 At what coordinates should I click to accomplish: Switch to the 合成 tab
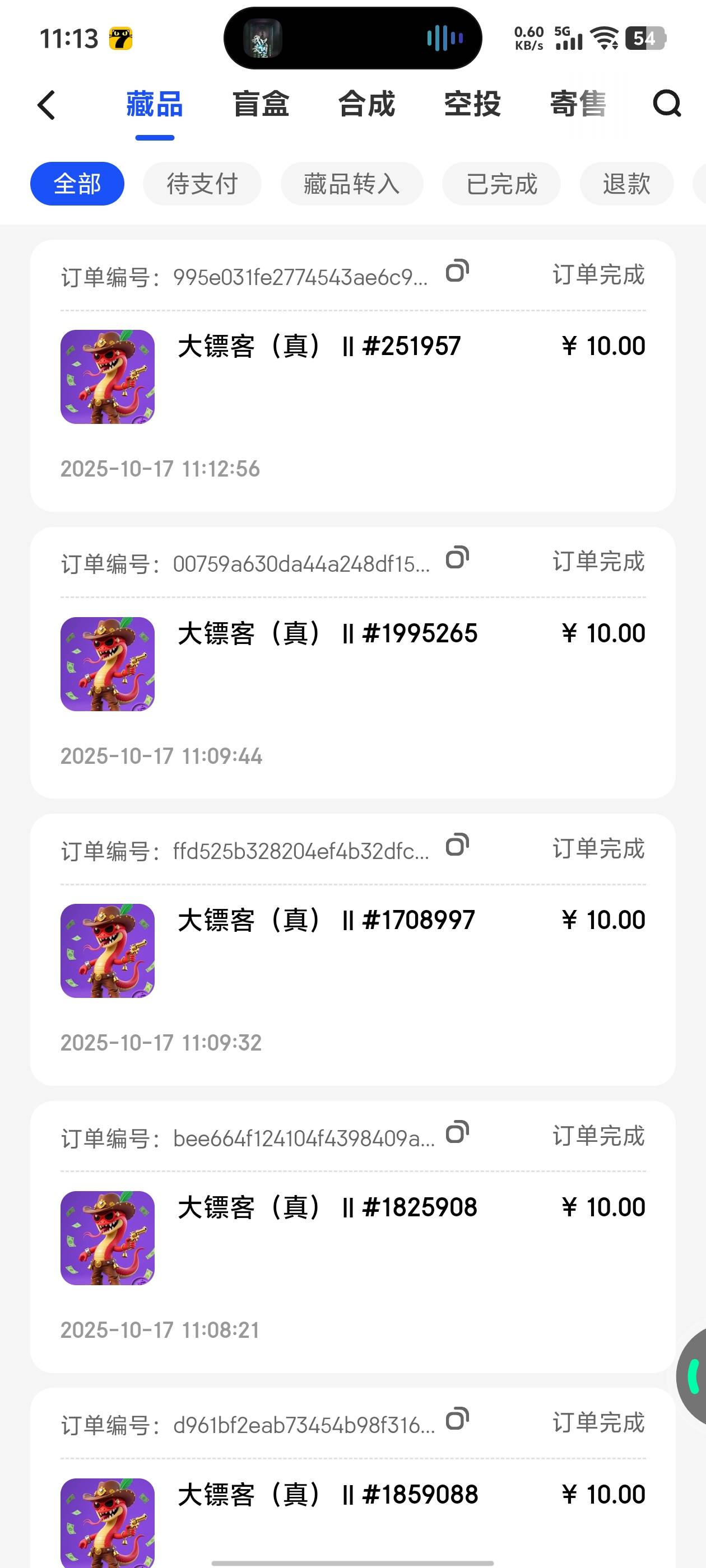pos(366,104)
